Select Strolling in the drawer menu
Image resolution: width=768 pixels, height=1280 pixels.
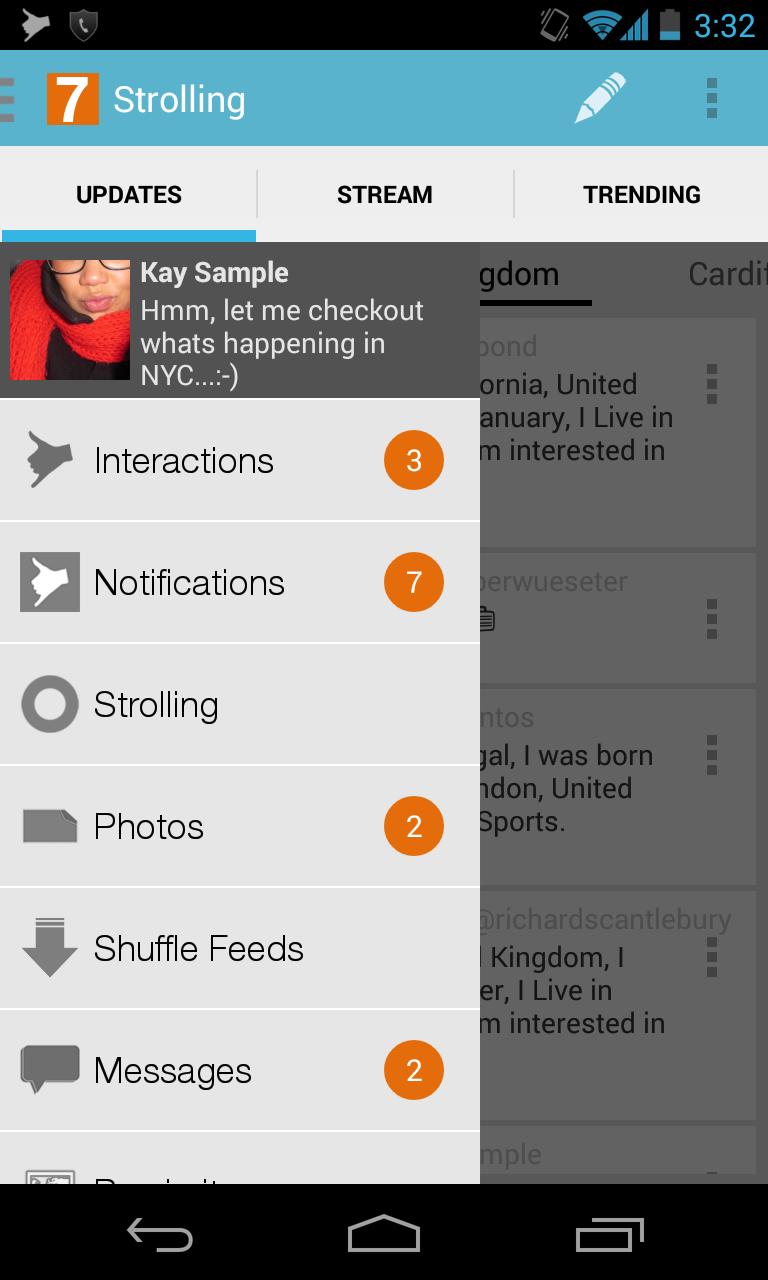click(x=240, y=705)
